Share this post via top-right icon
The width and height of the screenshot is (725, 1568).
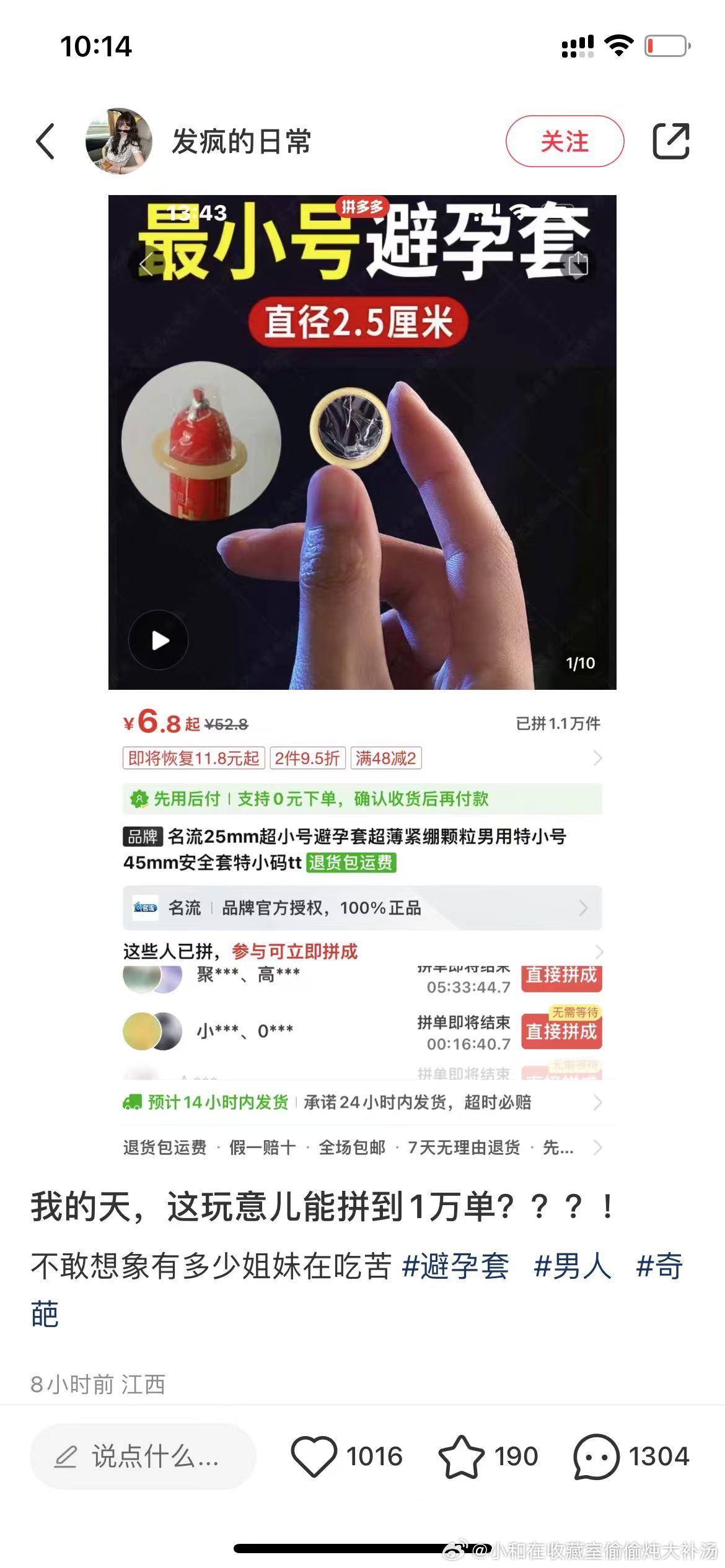671,141
